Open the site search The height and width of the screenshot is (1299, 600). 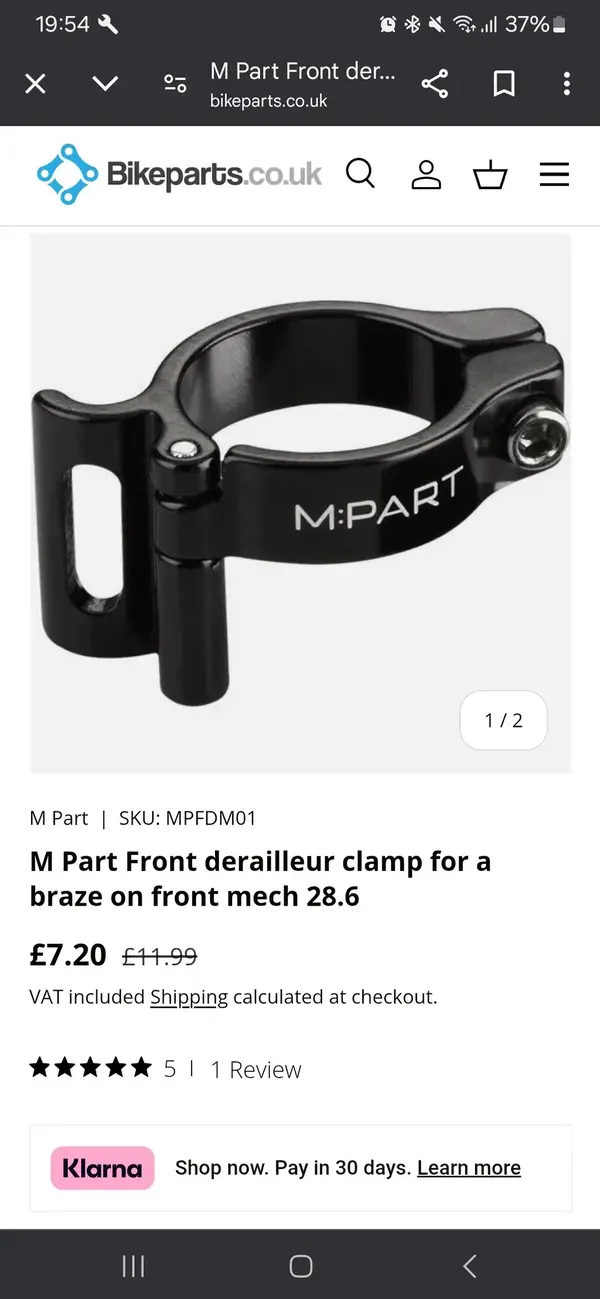(360, 174)
